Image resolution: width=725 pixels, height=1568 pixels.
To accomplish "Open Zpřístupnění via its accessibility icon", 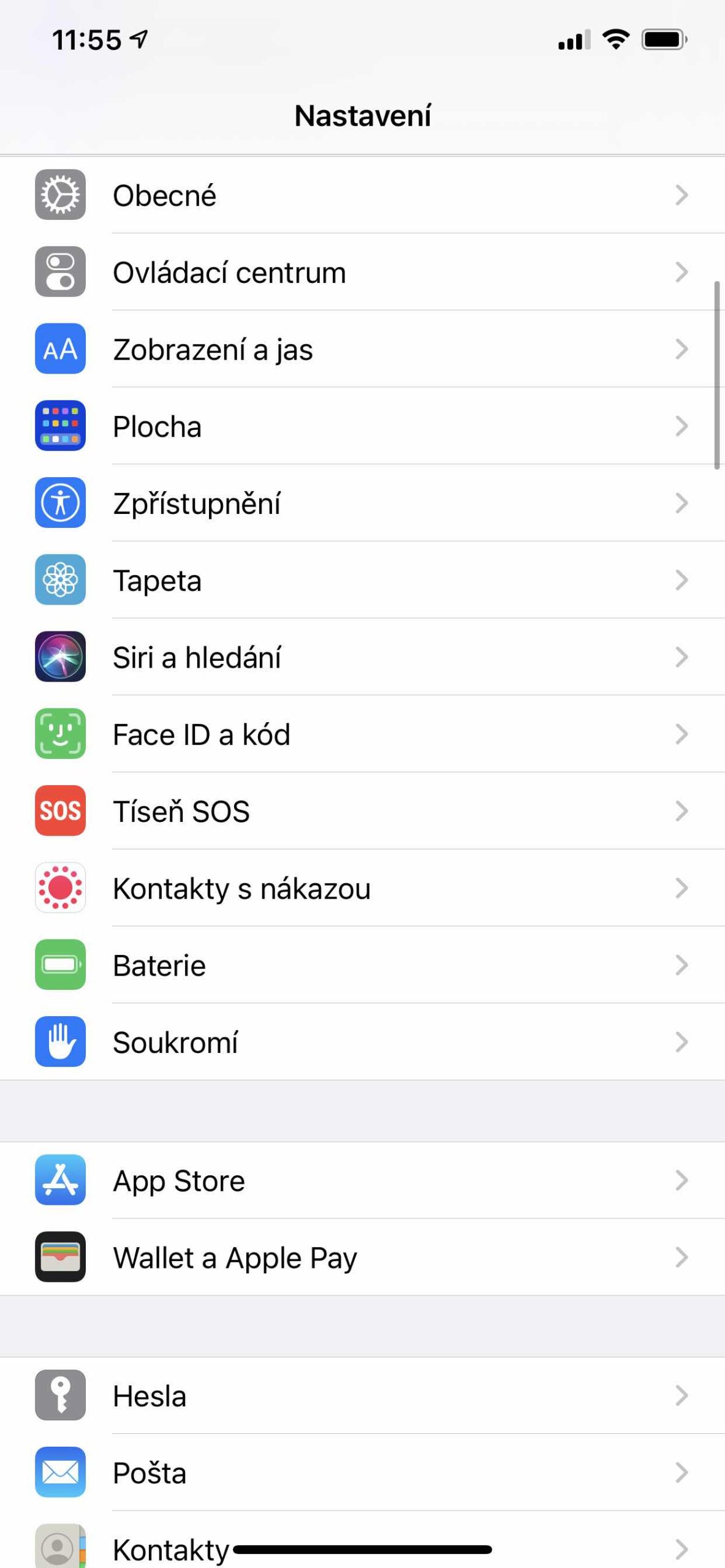I will [59, 503].
